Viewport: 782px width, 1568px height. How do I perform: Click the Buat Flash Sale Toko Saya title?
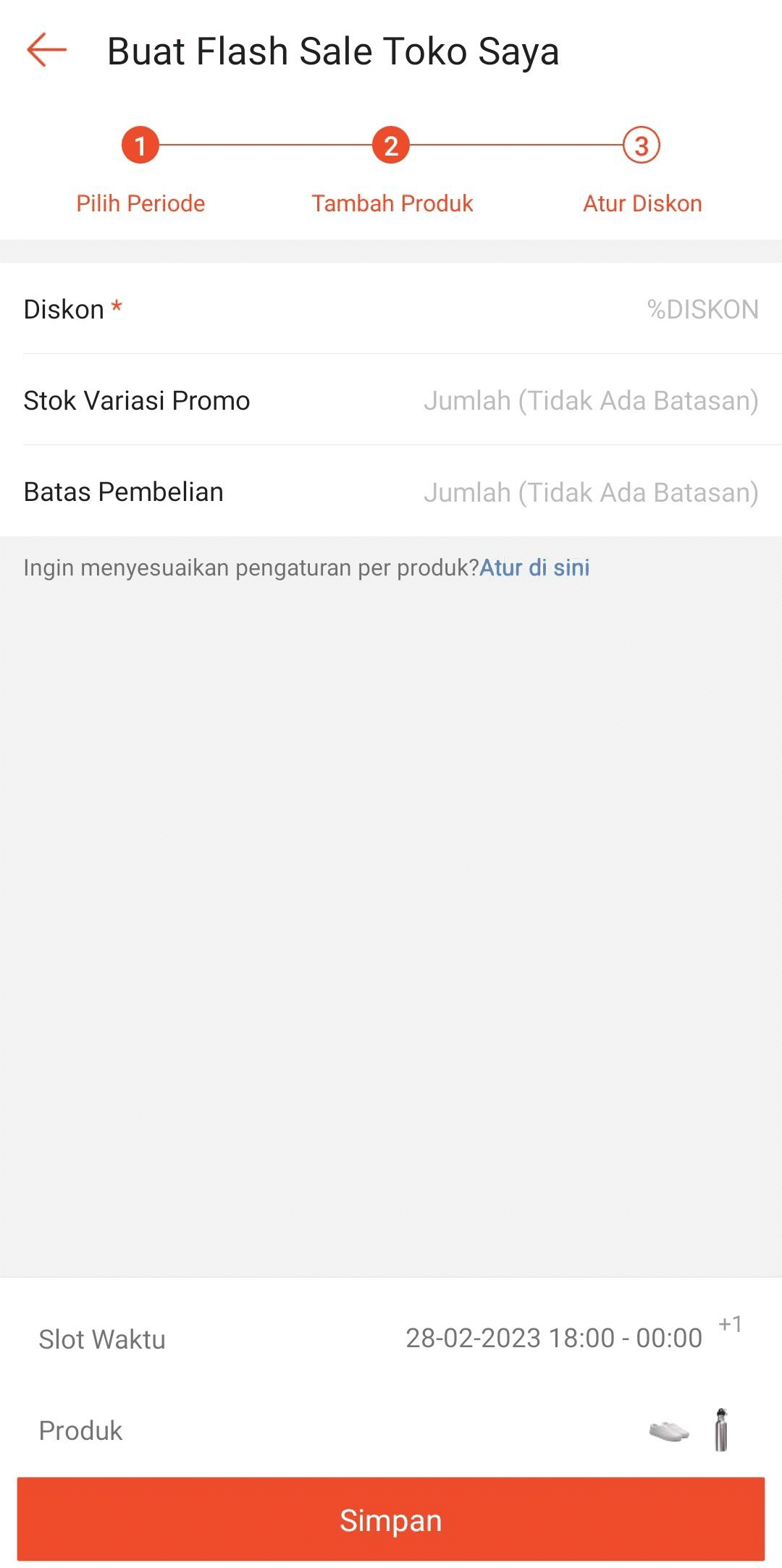[x=333, y=51]
